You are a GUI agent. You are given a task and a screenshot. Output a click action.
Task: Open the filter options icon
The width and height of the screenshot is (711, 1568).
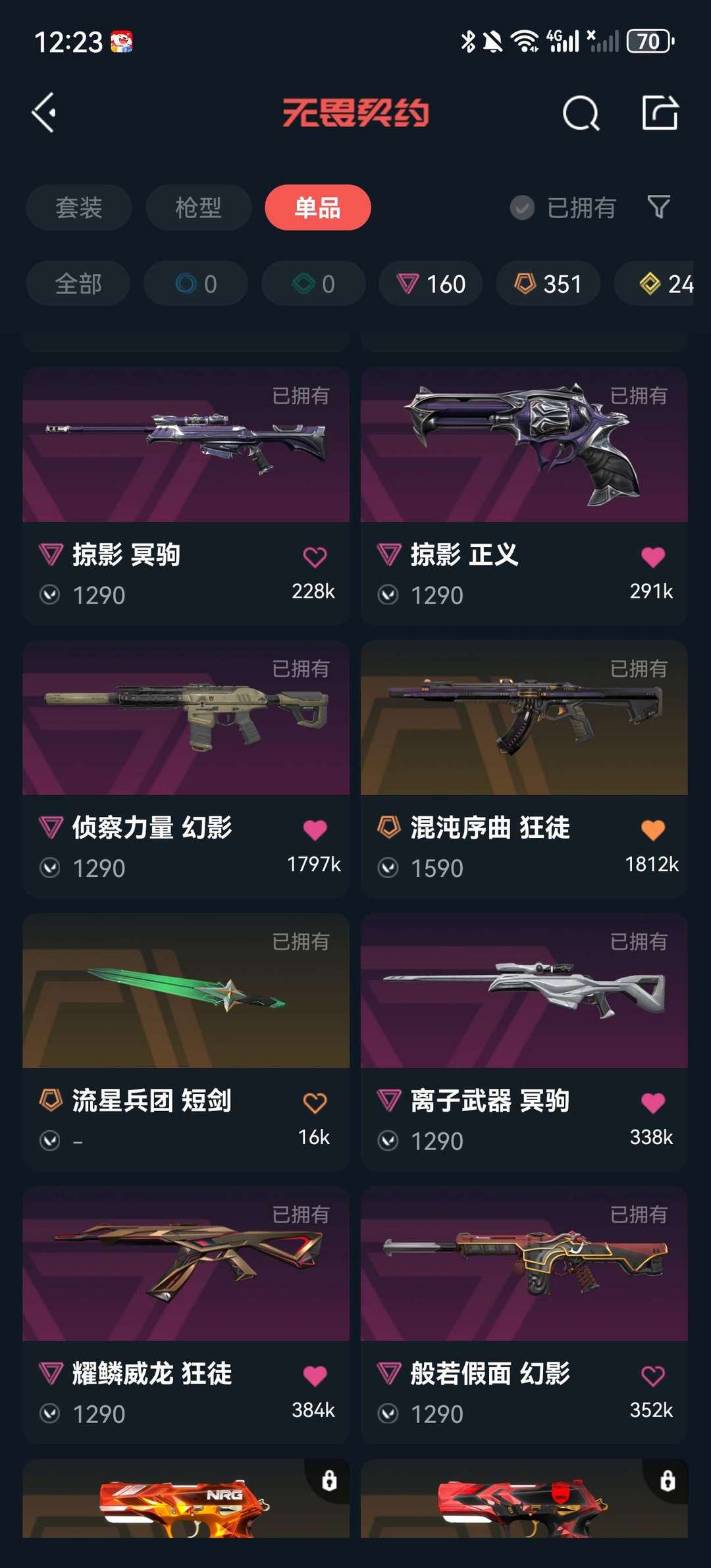[x=658, y=207]
